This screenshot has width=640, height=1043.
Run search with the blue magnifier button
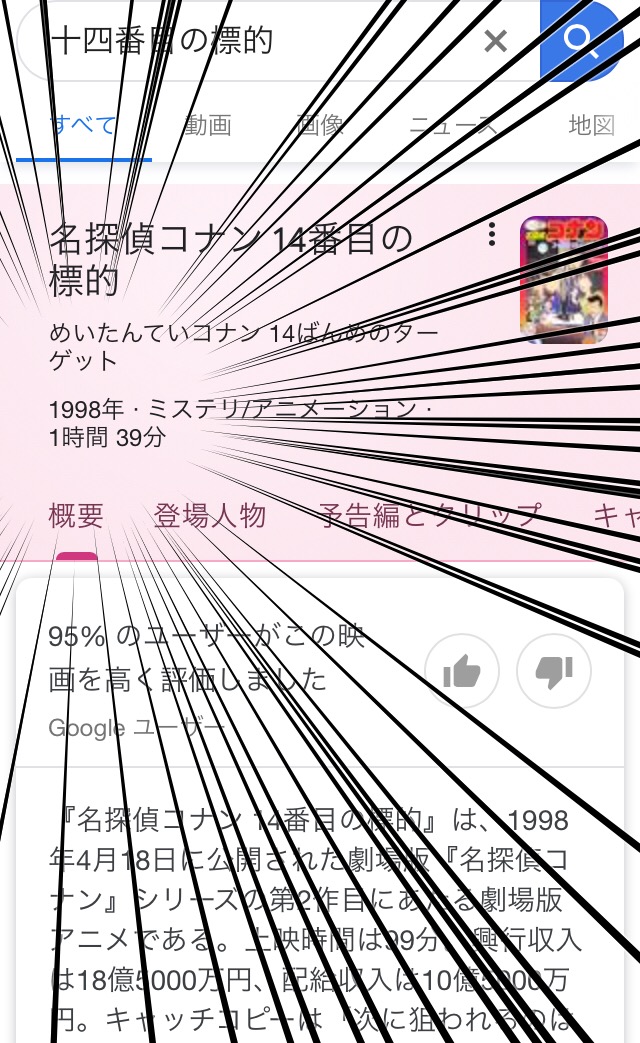tap(578, 41)
